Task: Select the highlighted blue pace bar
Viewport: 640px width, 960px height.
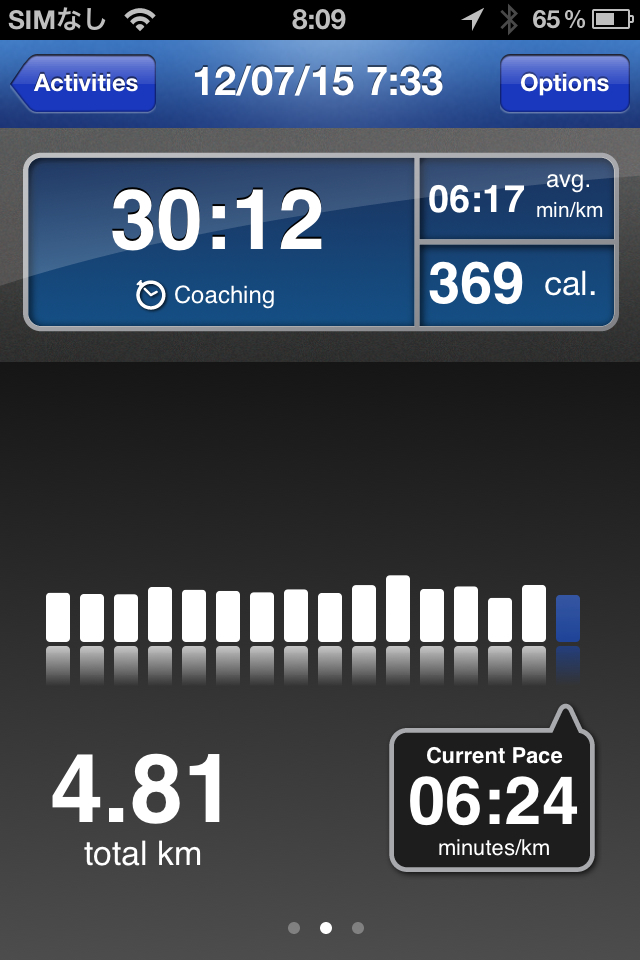Action: 567,618
